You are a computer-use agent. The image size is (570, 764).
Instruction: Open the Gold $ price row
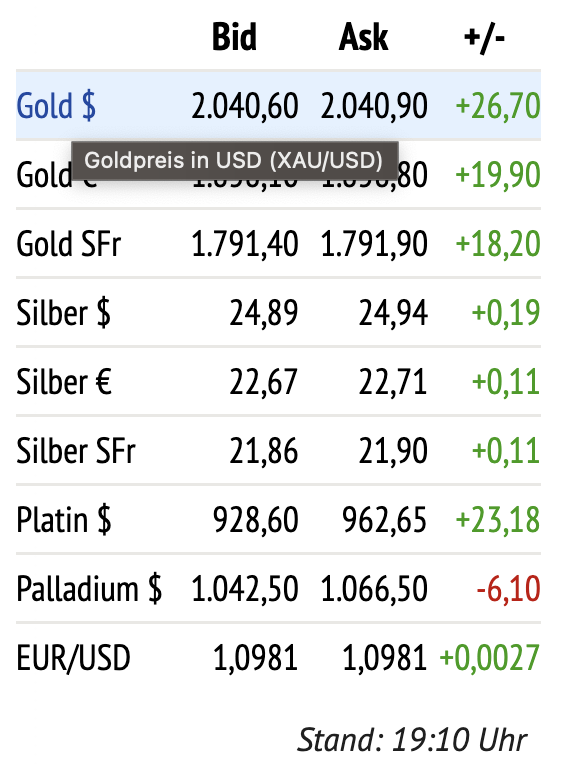[x=278, y=105]
